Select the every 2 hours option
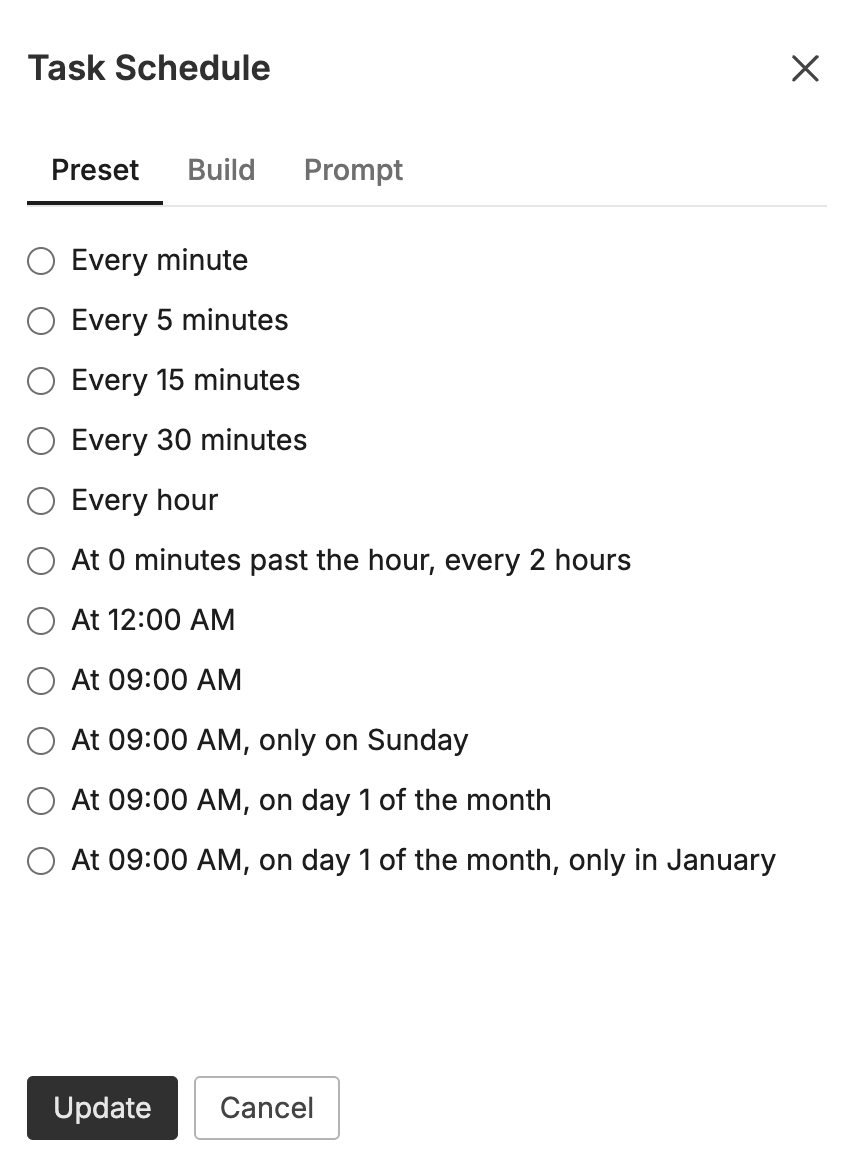 (41, 561)
